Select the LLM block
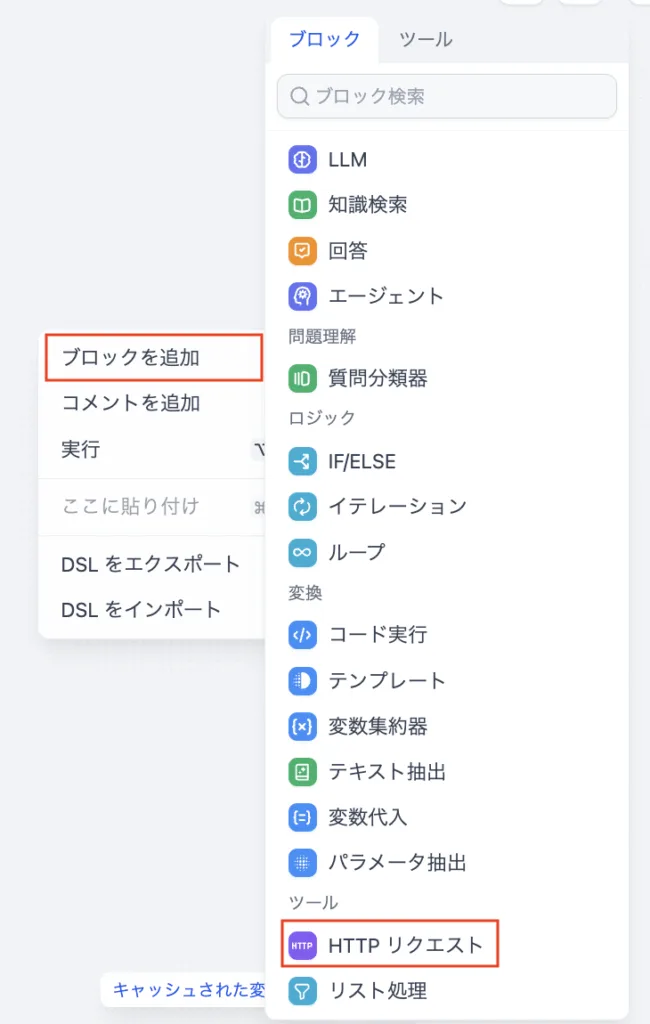Image resolution: width=650 pixels, height=1024 pixels. point(347,159)
